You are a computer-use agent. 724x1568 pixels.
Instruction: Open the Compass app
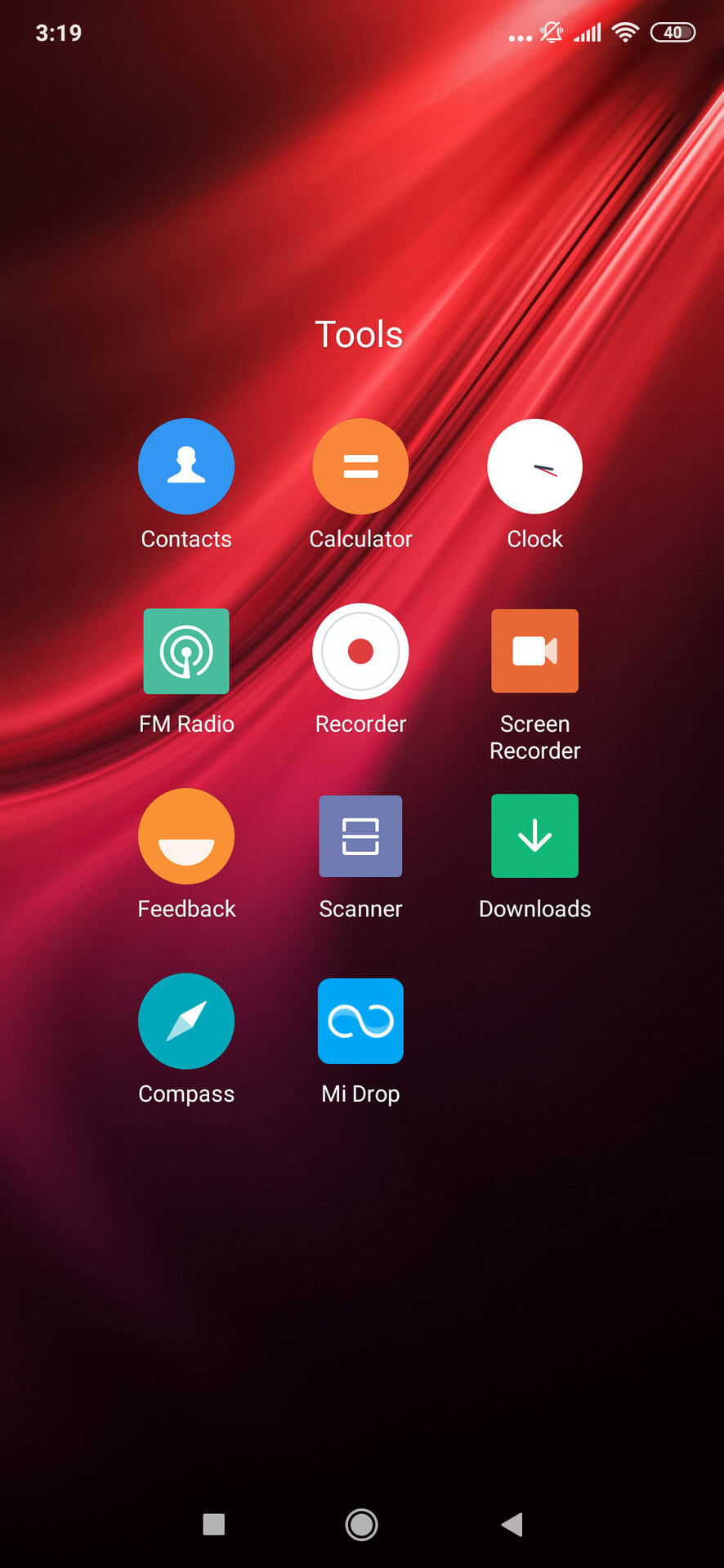tap(186, 1021)
